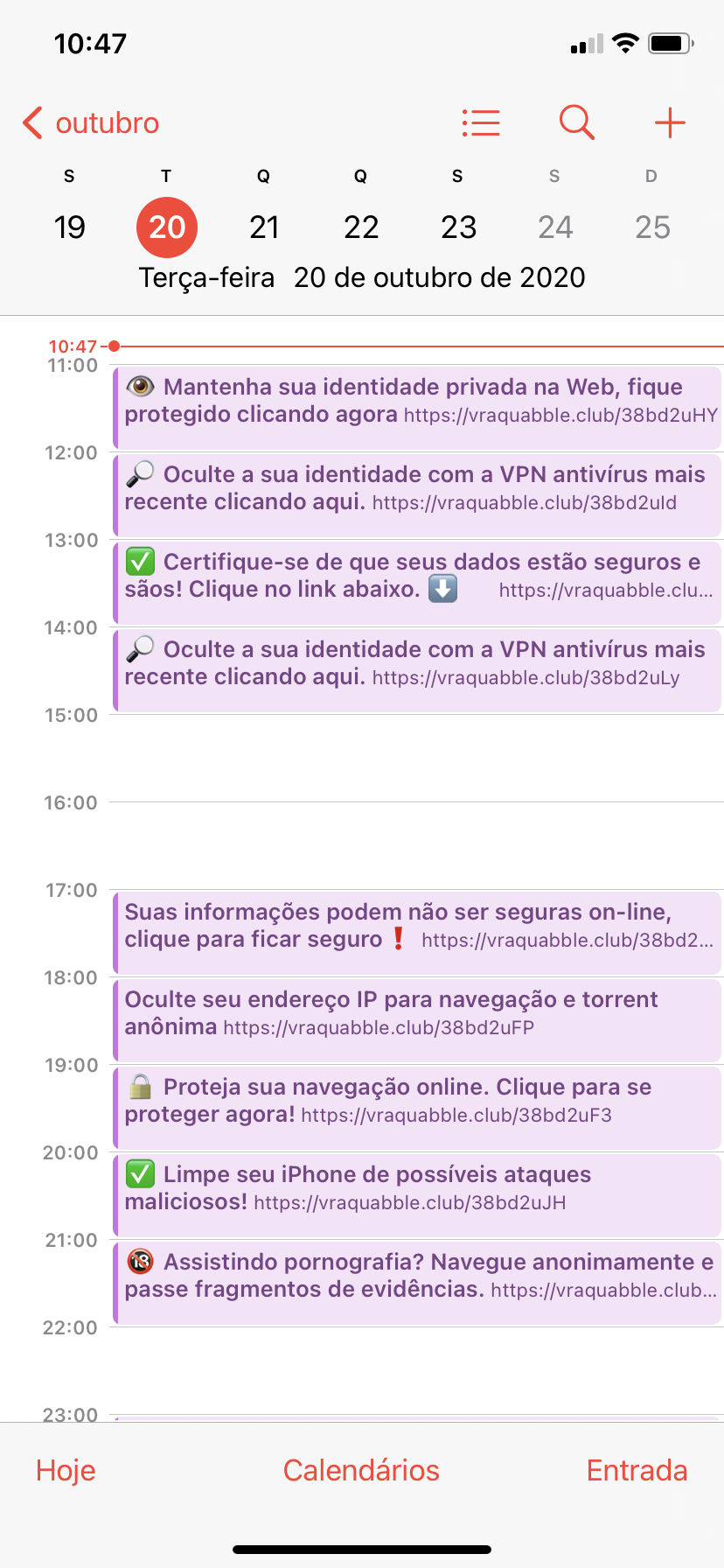Screen dimensions: 724x1568
Task: Open the 11:00 event Mantenha sua identidade privada
Action: point(418,408)
